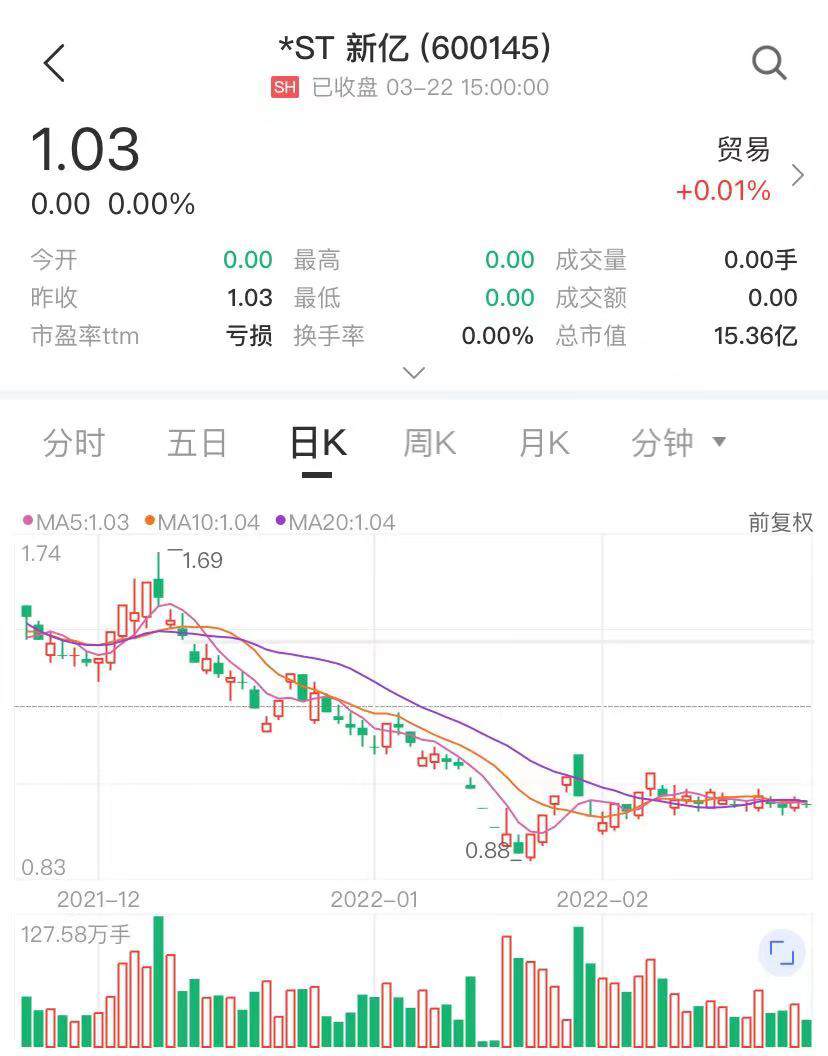This screenshot has height=1056, width=828.
Task: Open the 分钟 interval dropdown
Action: click(x=678, y=443)
